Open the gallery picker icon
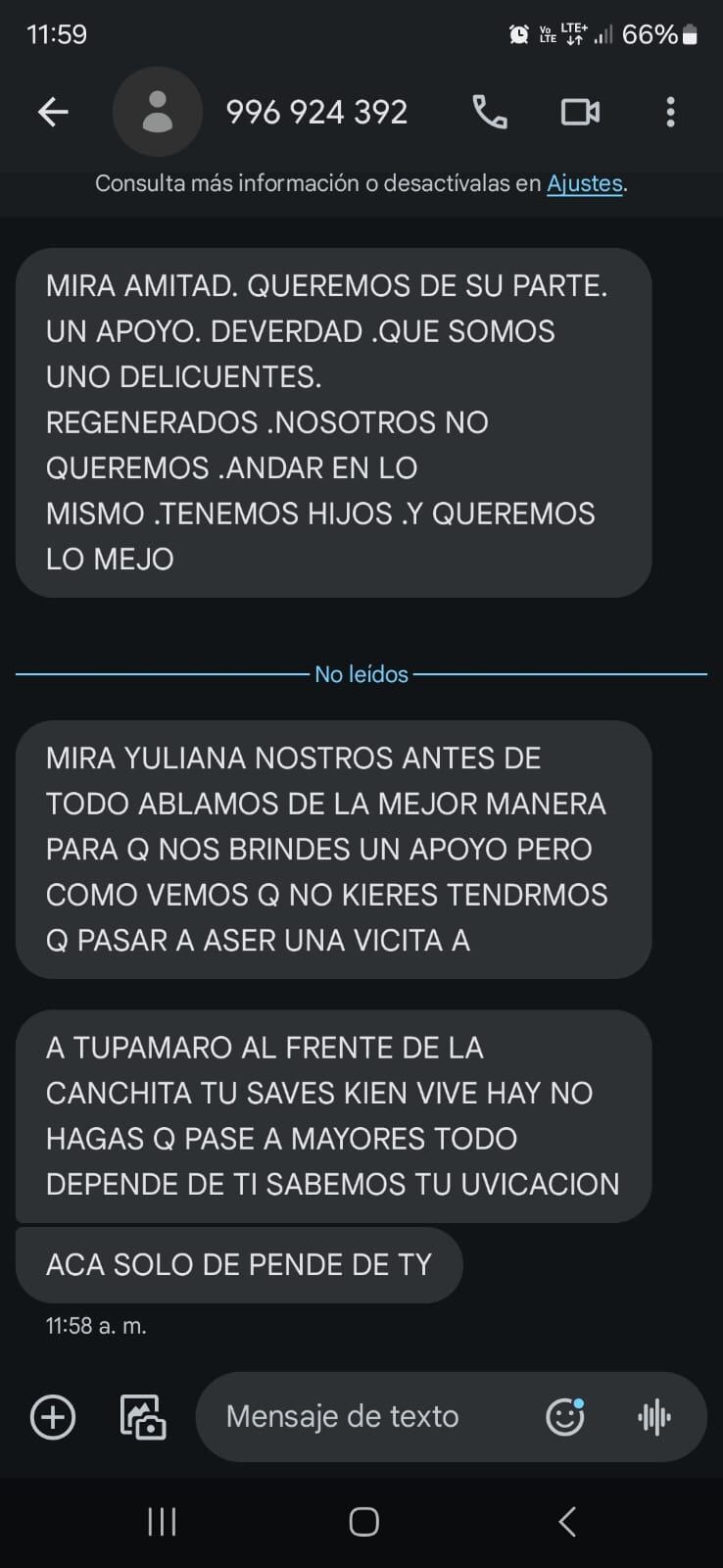The image size is (723, 1568). 142,1416
